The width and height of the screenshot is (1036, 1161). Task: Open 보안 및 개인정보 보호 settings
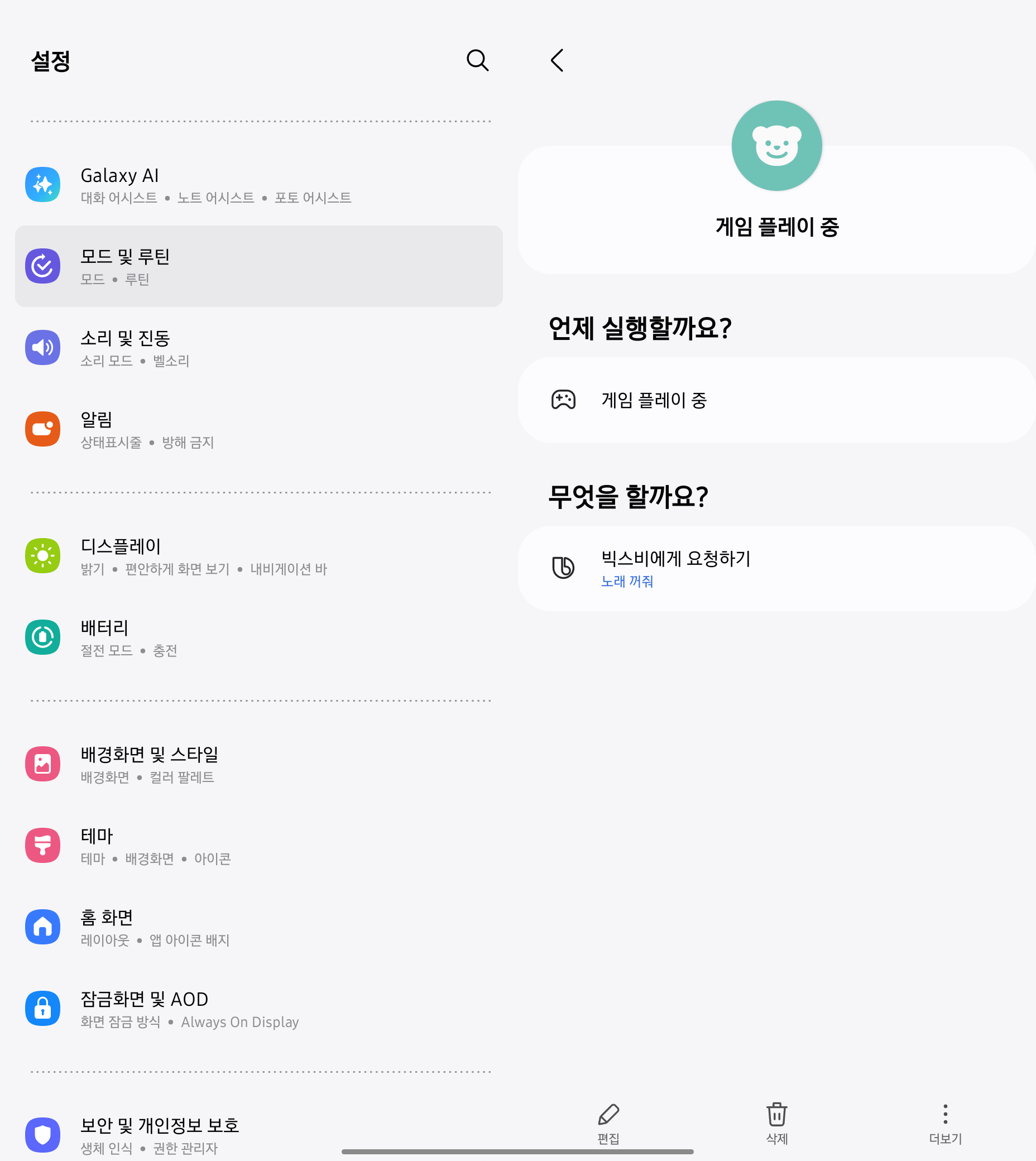pyautogui.click(x=258, y=1135)
